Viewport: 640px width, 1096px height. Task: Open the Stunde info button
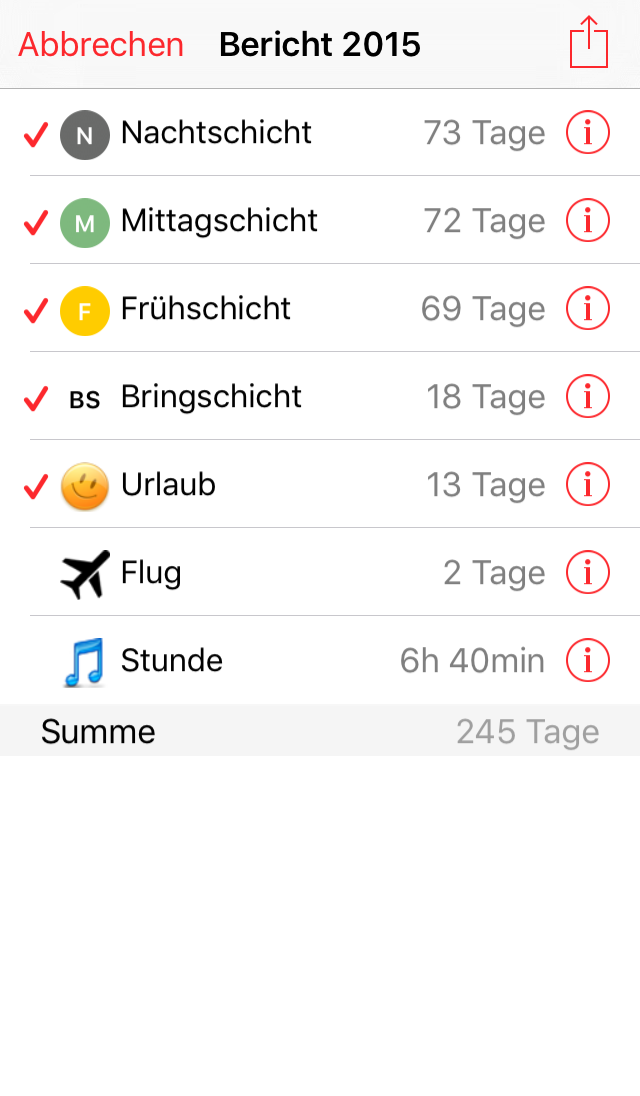(x=588, y=661)
